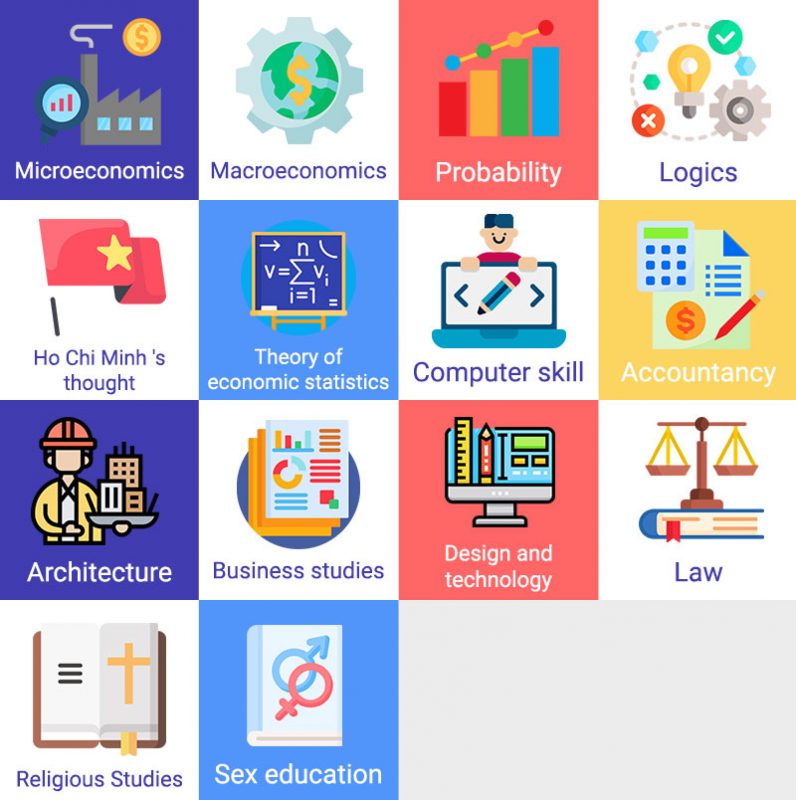Open the Computer skill category
The image size is (796, 800).
pos(498,300)
